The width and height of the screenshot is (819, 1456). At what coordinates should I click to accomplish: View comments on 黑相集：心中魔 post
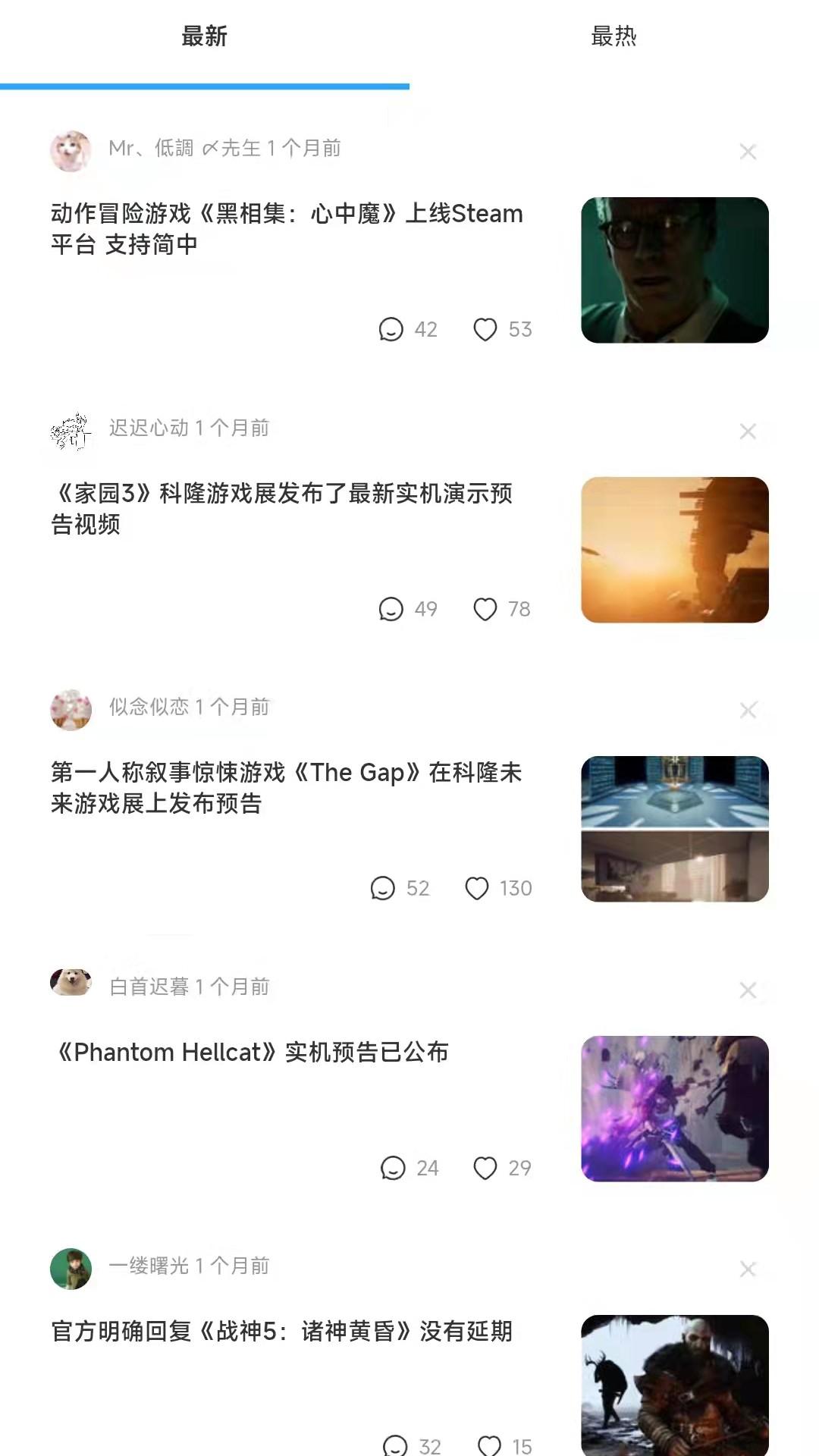(x=391, y=330)
